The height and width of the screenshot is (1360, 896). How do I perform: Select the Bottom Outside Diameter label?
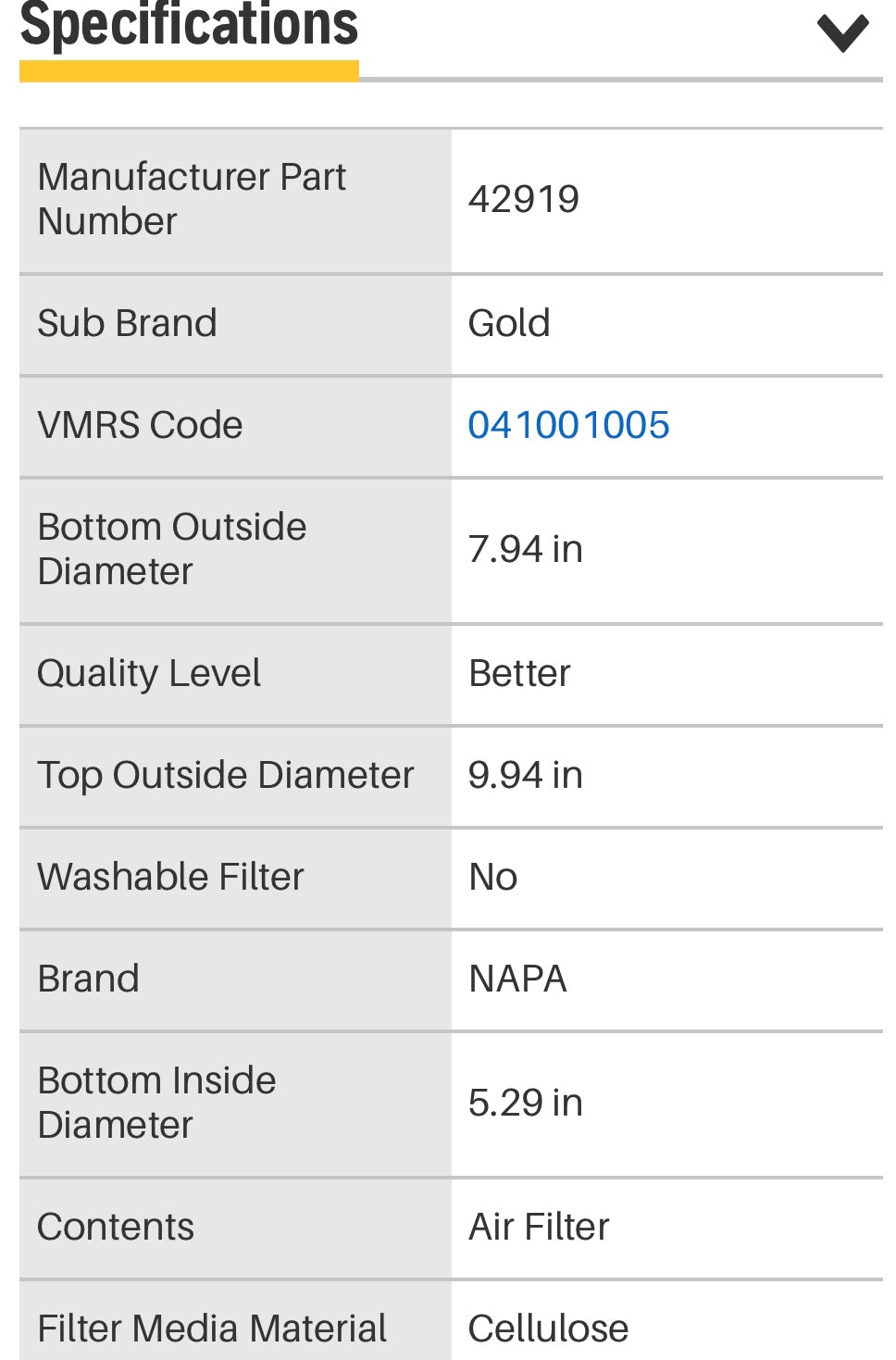coord(171,548)
